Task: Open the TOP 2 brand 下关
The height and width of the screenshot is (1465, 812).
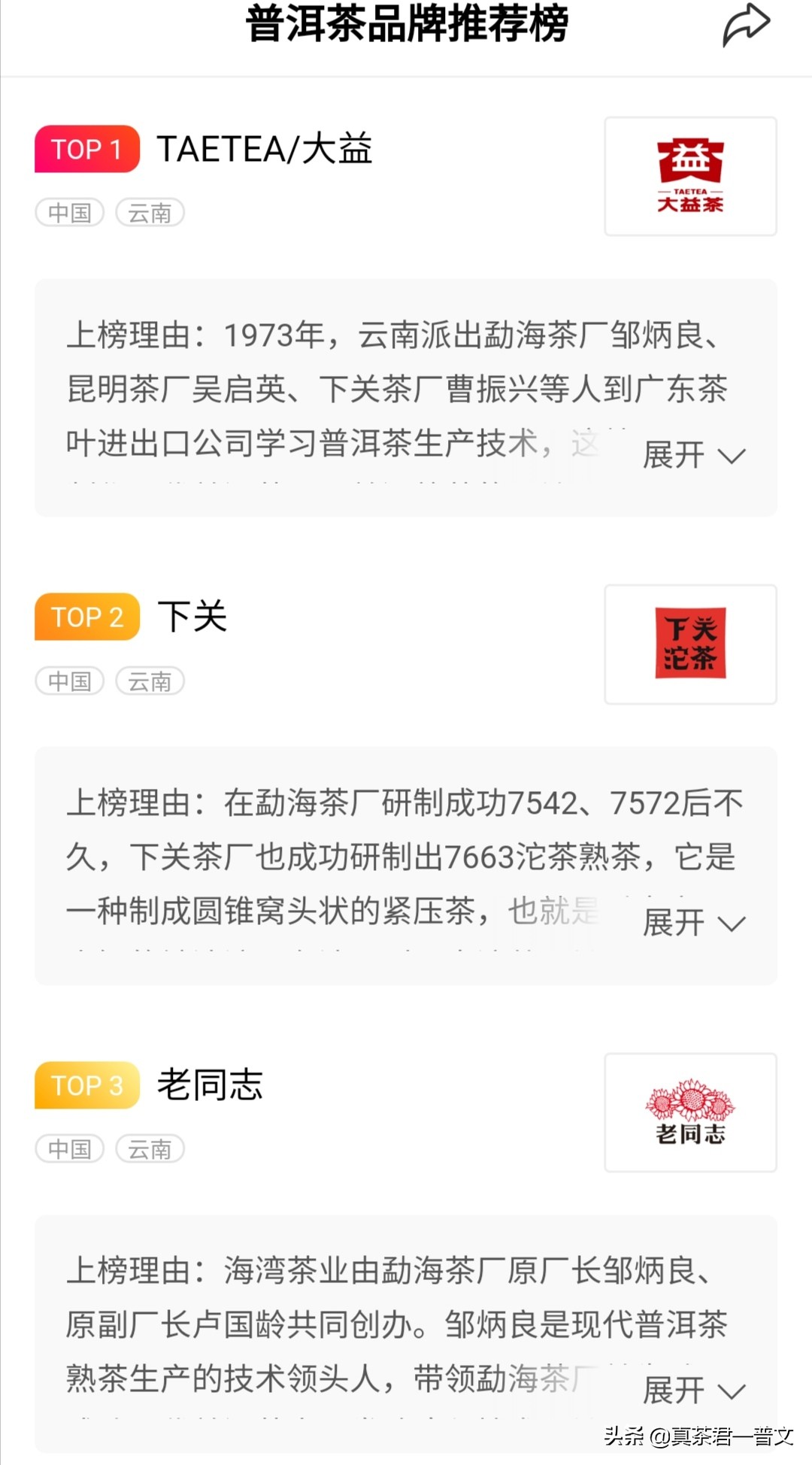Action: pos(192,617)
